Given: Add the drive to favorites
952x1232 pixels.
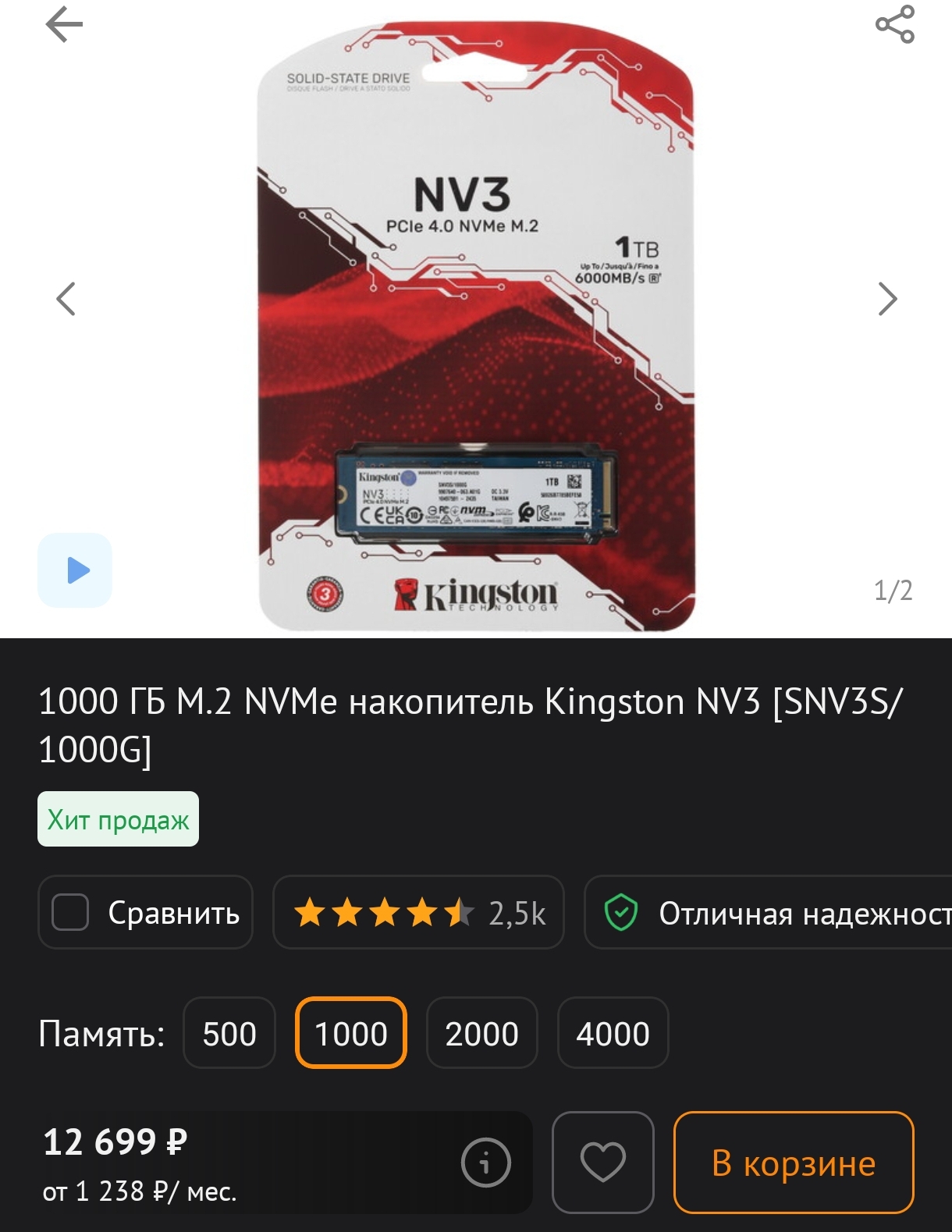Looking at the screenshot, I should (602, 1163).
